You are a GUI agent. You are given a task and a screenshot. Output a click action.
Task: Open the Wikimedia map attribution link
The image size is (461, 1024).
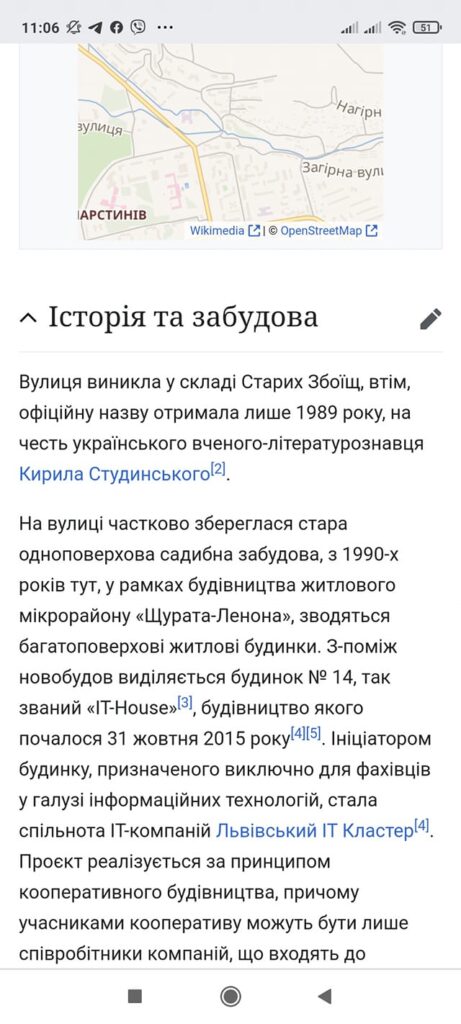tap(225, 231)
